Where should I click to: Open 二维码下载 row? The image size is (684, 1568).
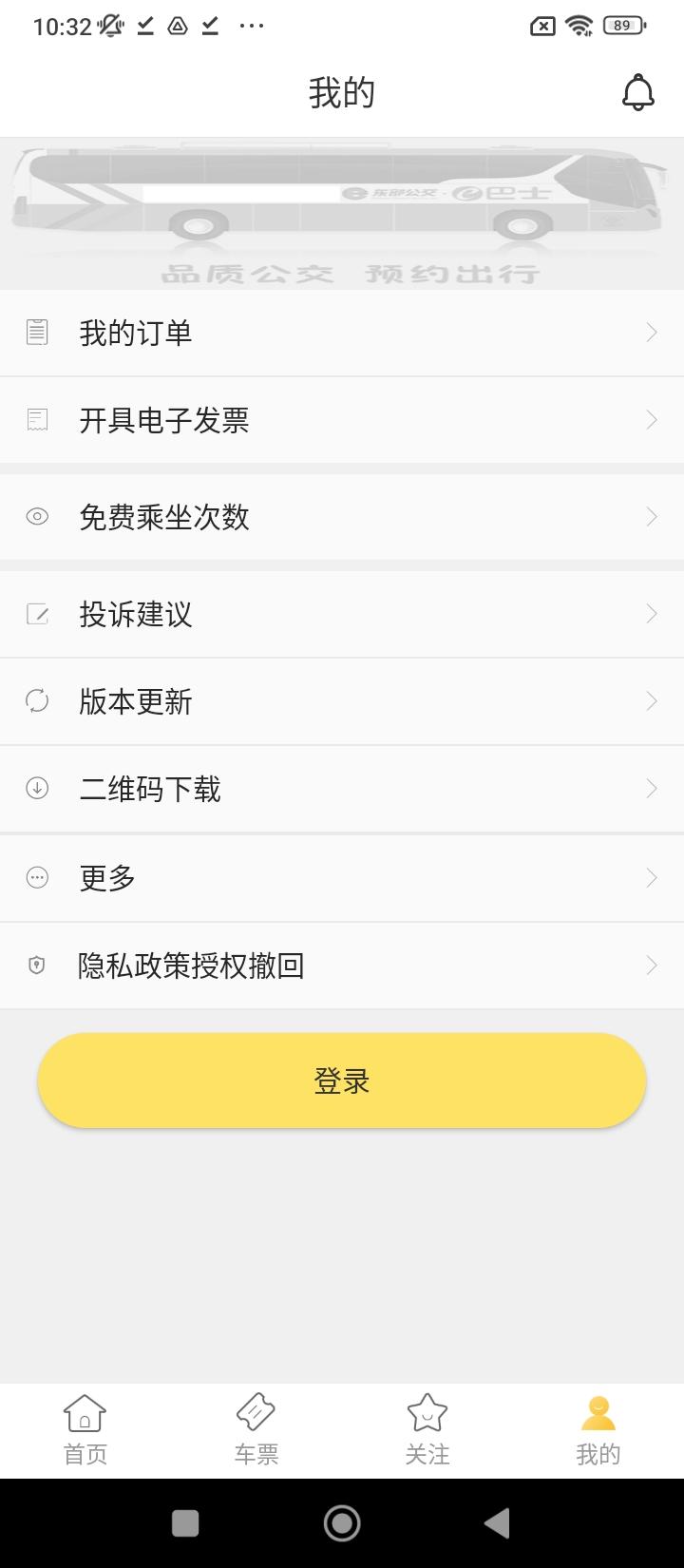point(342,789)
